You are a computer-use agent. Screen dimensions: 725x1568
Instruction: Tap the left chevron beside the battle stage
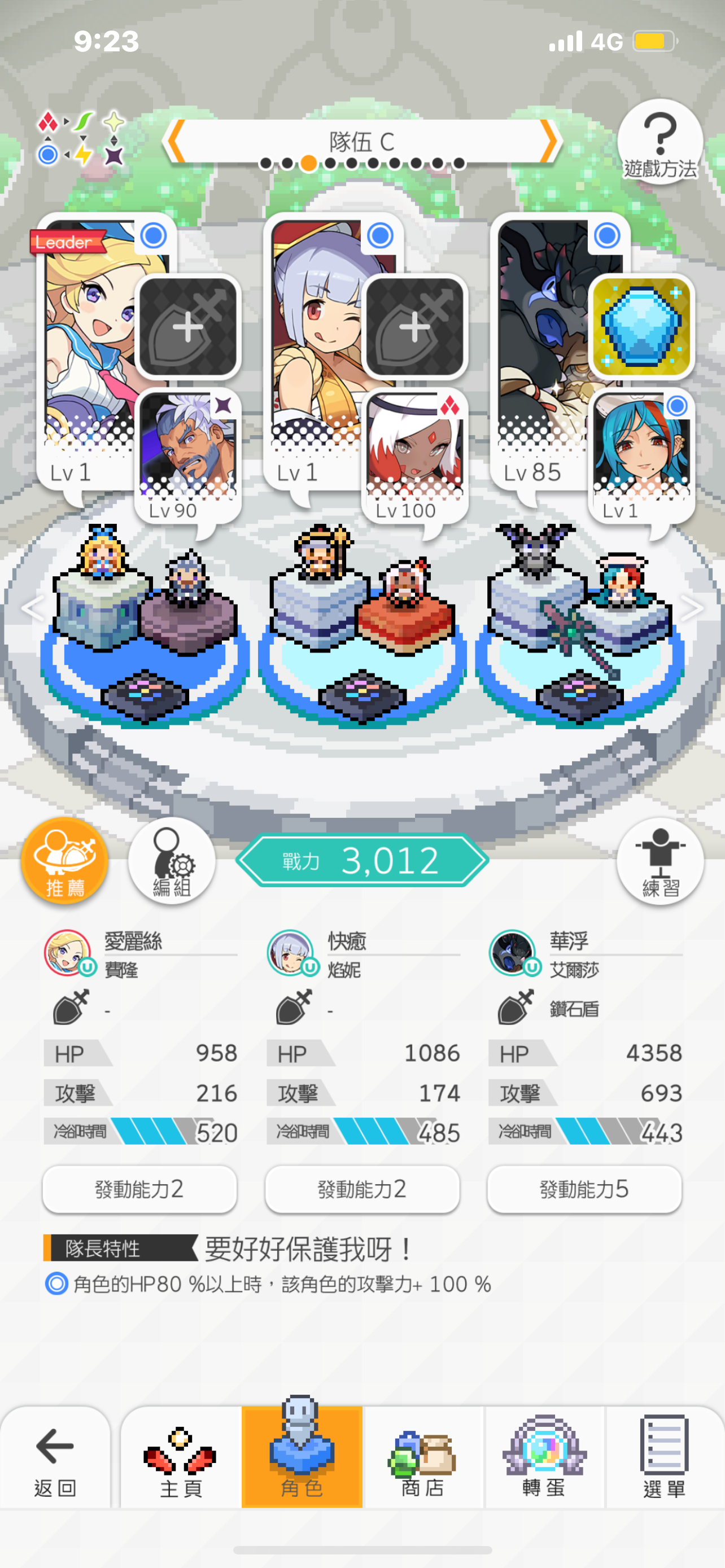pyautogui.click(x=30, y=608)
